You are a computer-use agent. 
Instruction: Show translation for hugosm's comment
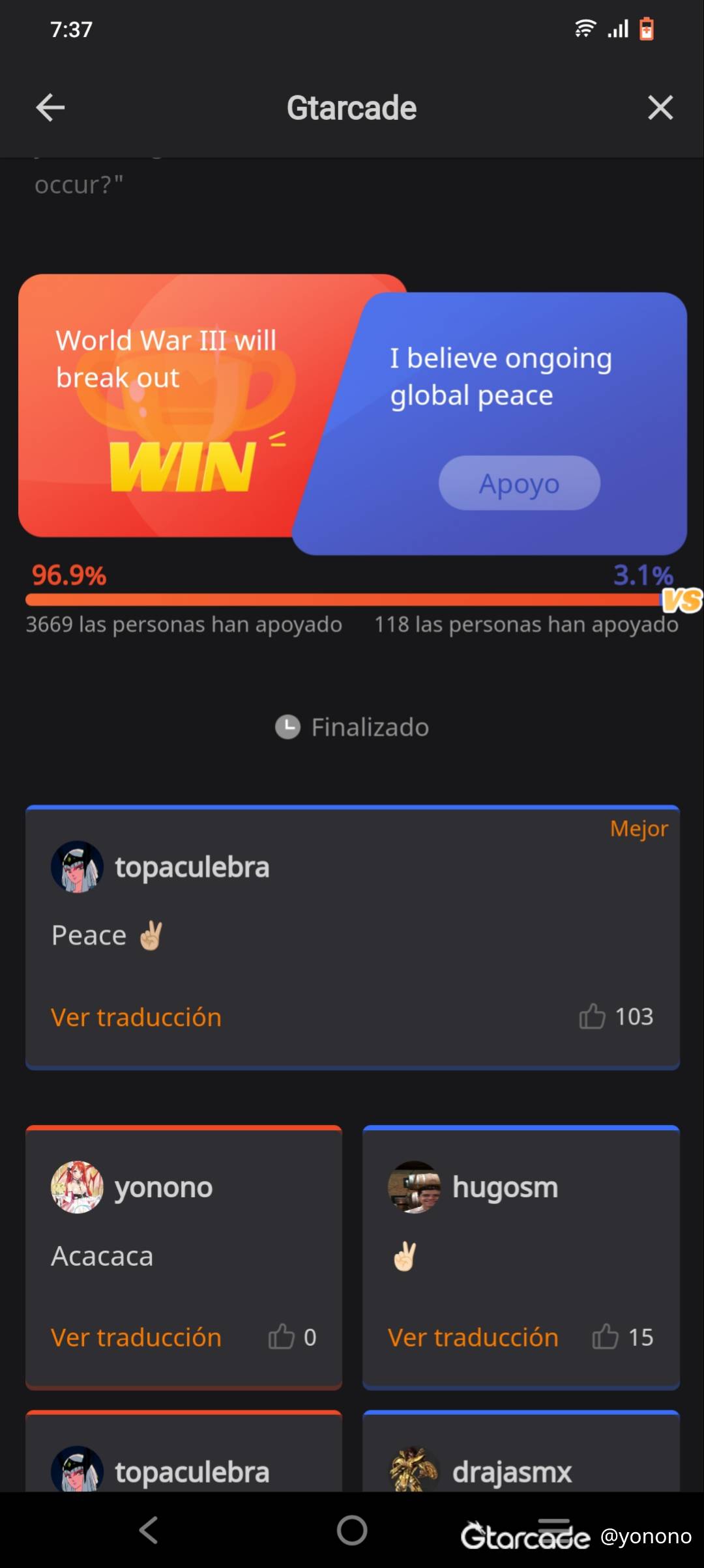point(473,1337)
